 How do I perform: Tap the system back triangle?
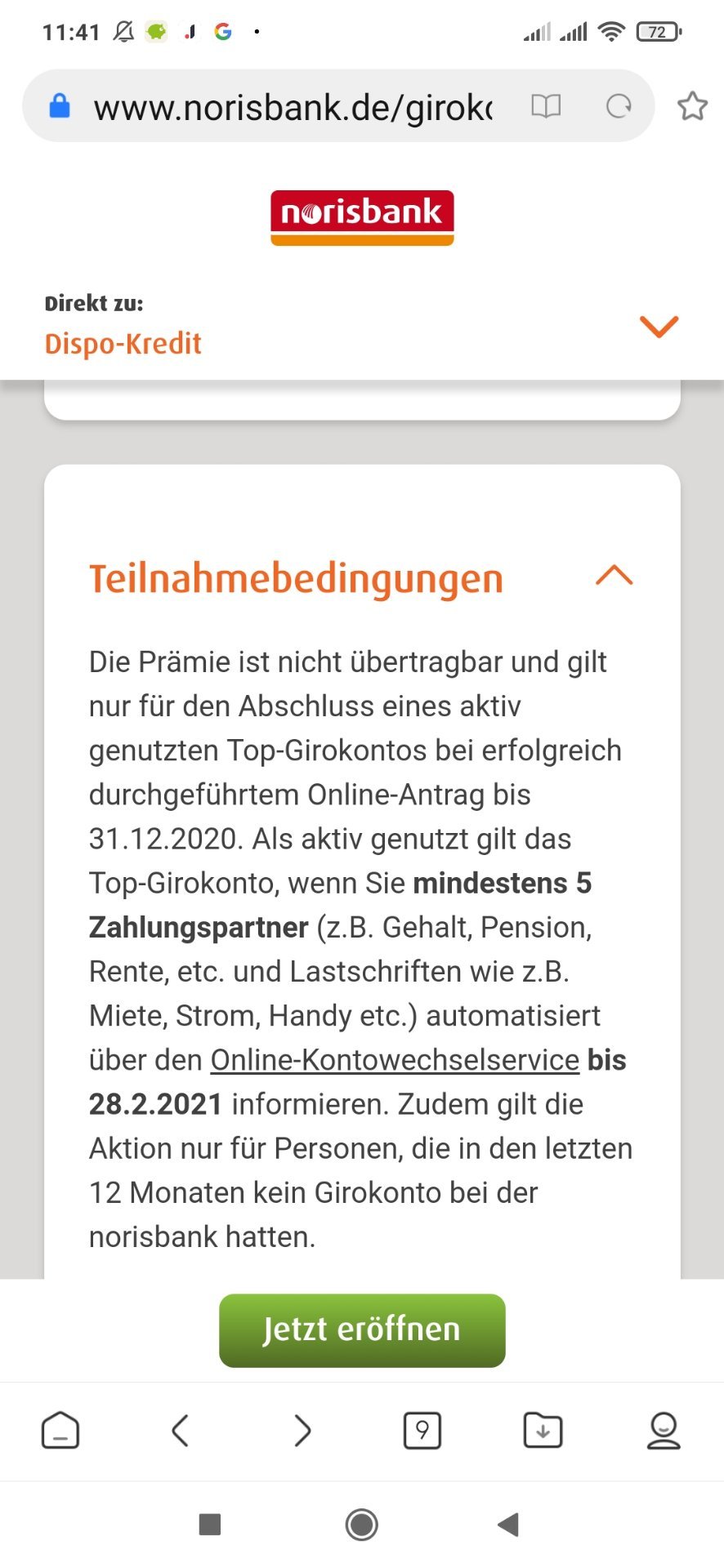(x=508, y=1524)
